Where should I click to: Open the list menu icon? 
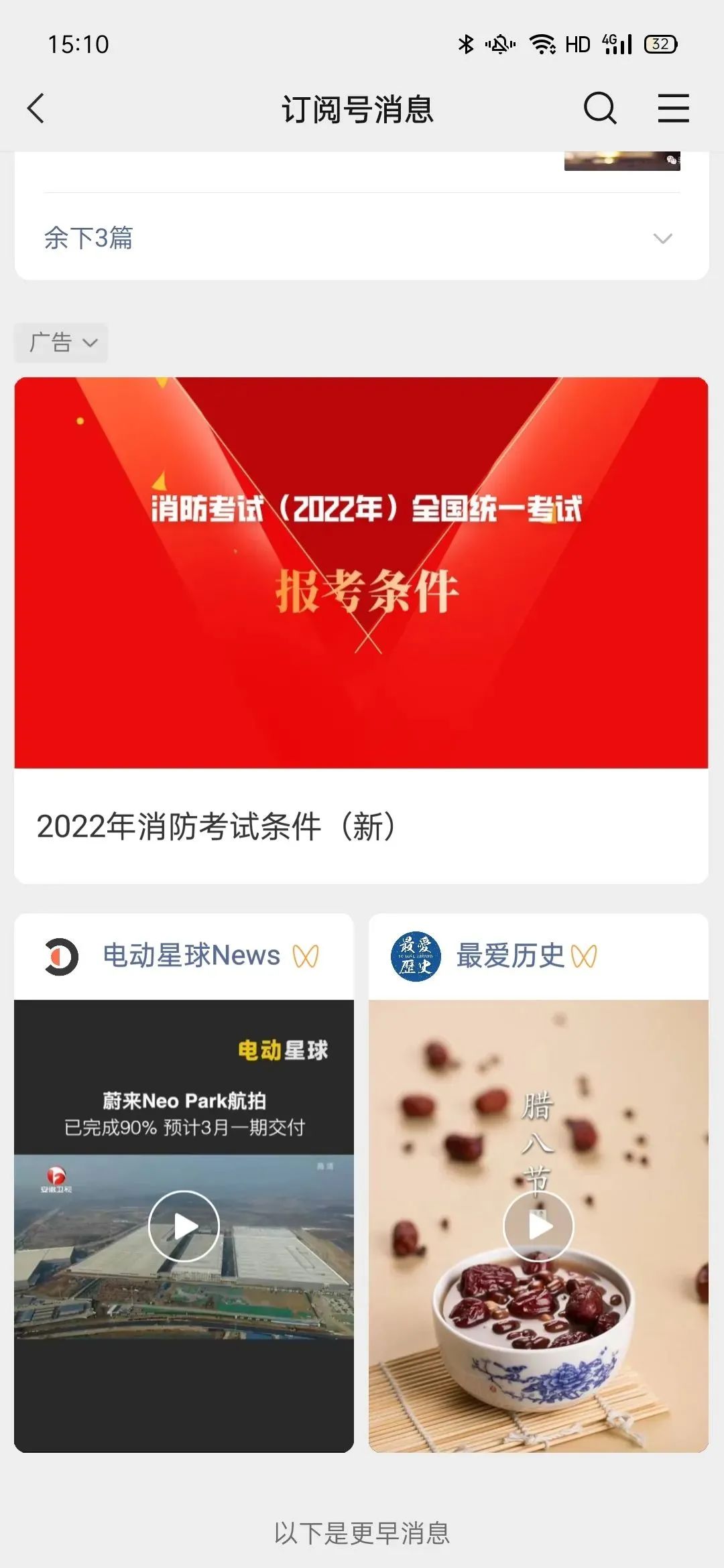coord(673,109)
